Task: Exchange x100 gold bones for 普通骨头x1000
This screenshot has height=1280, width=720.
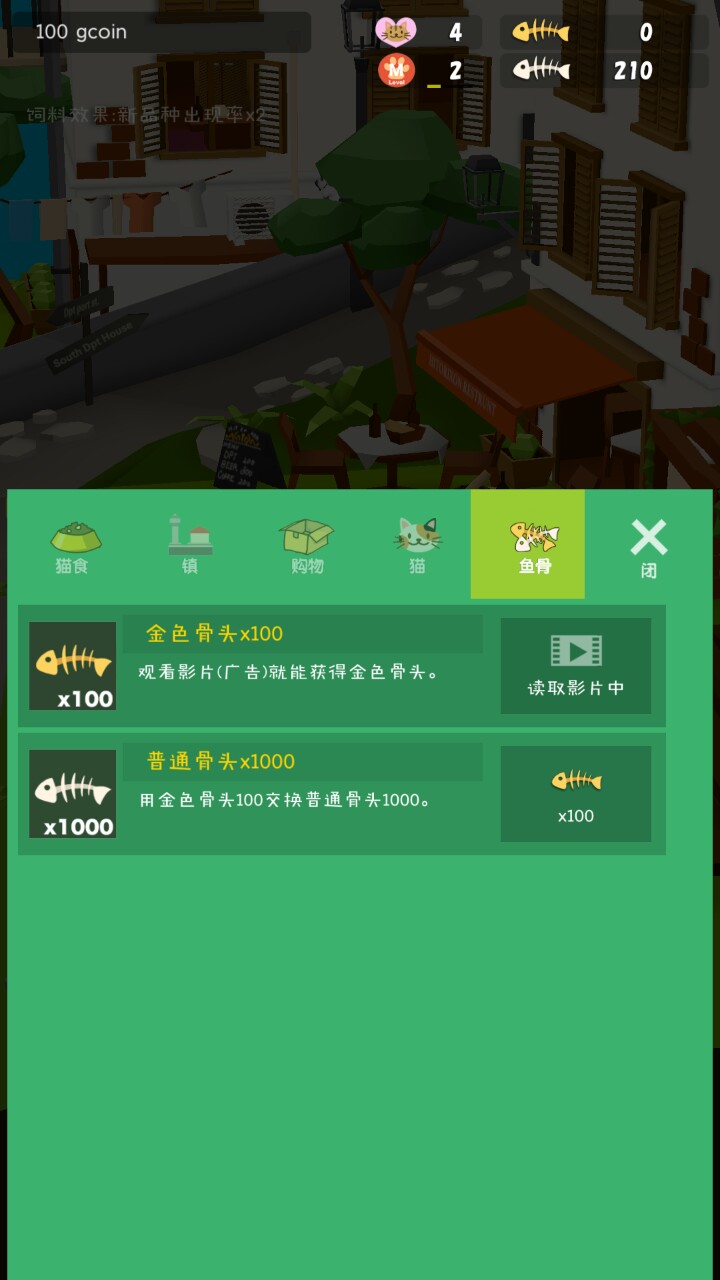Action: tap(575, 794)
